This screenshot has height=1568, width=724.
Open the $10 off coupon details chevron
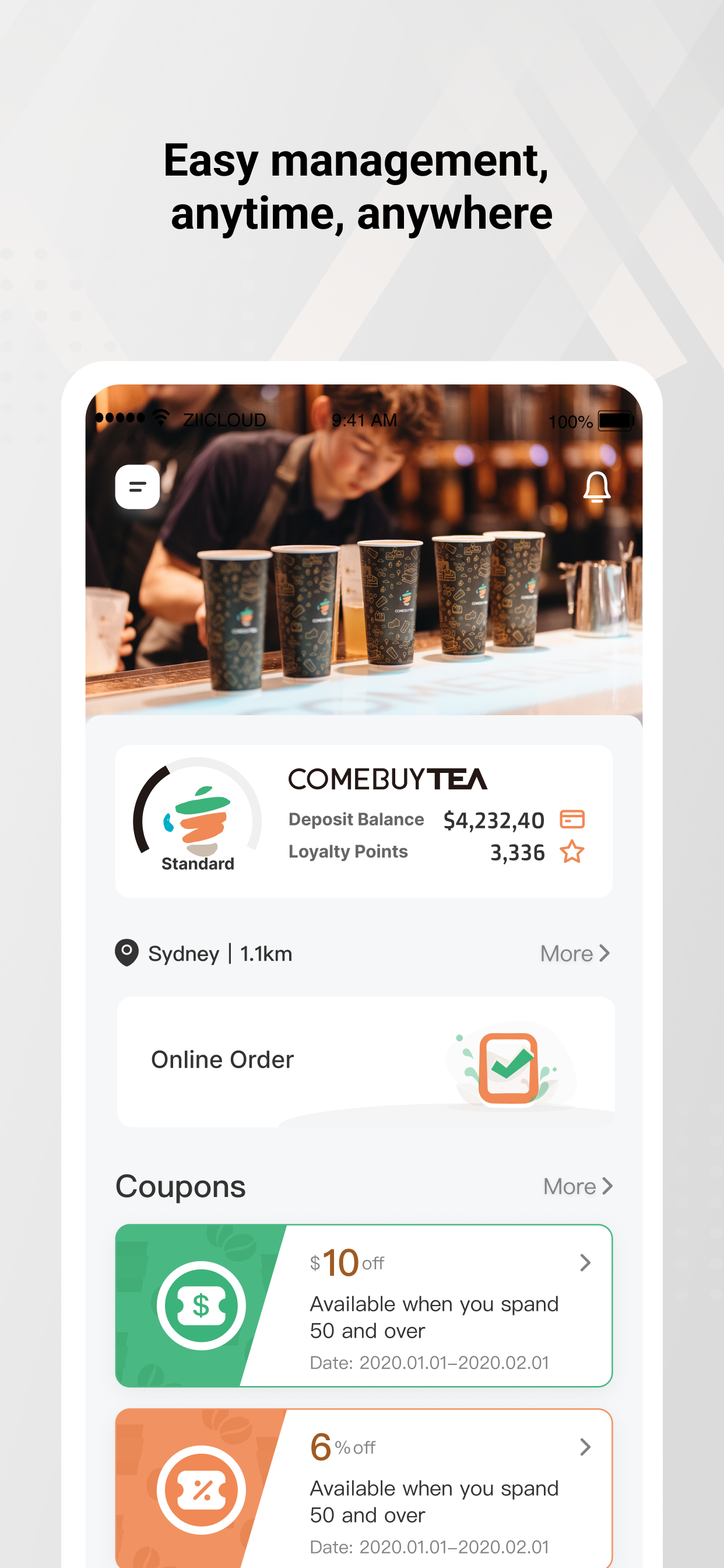point(585,1262)
